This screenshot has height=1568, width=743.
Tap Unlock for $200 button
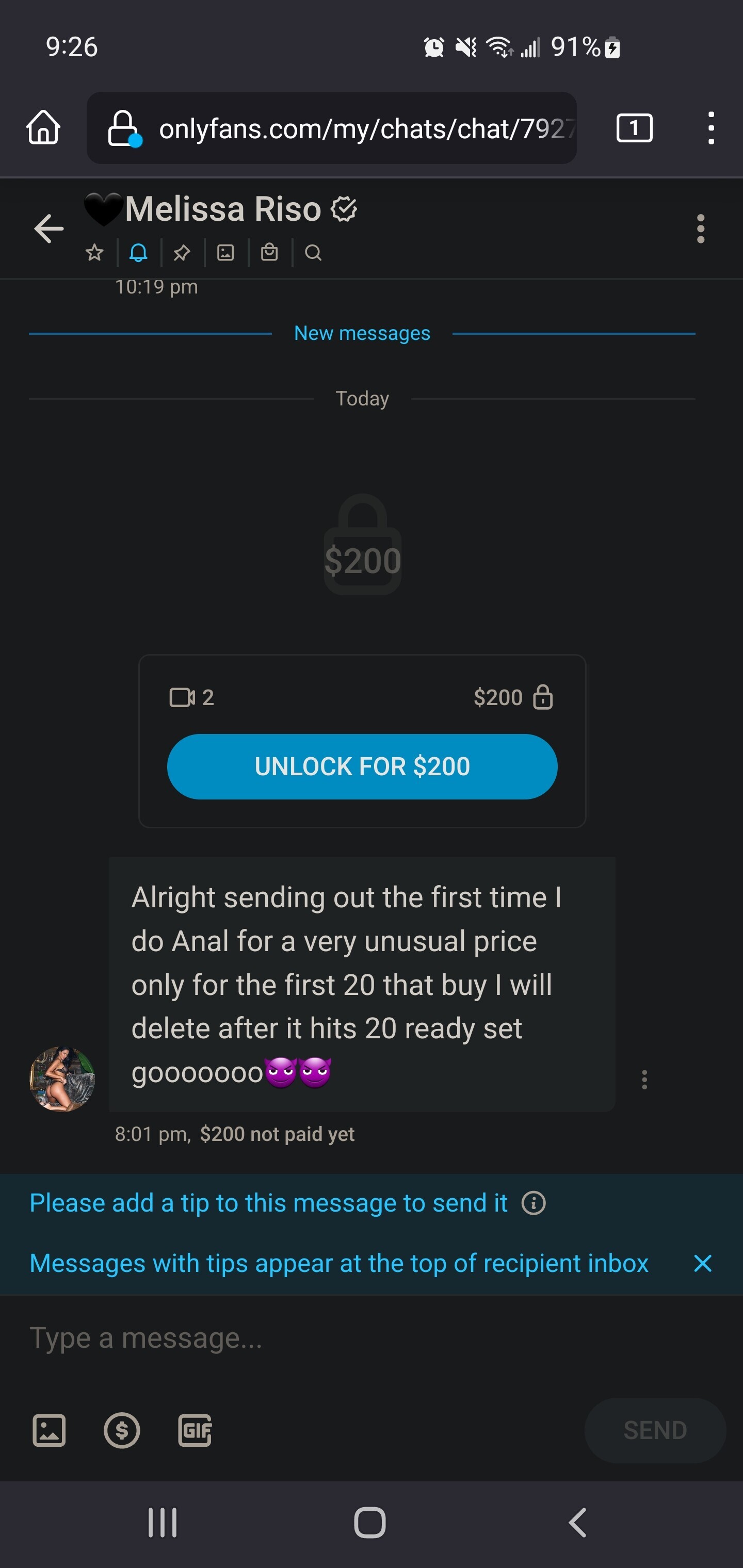coord(362,766)
